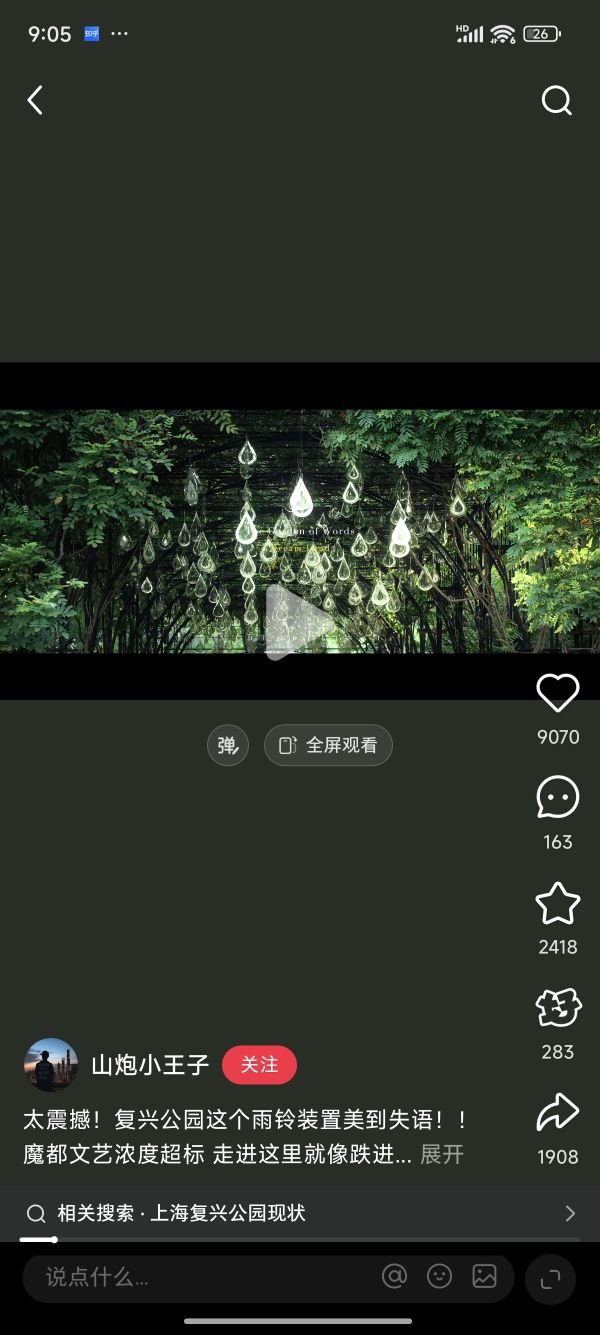Tap the round button right of the comment bar
The image size is (600, 1335).
pos(550,1279)
